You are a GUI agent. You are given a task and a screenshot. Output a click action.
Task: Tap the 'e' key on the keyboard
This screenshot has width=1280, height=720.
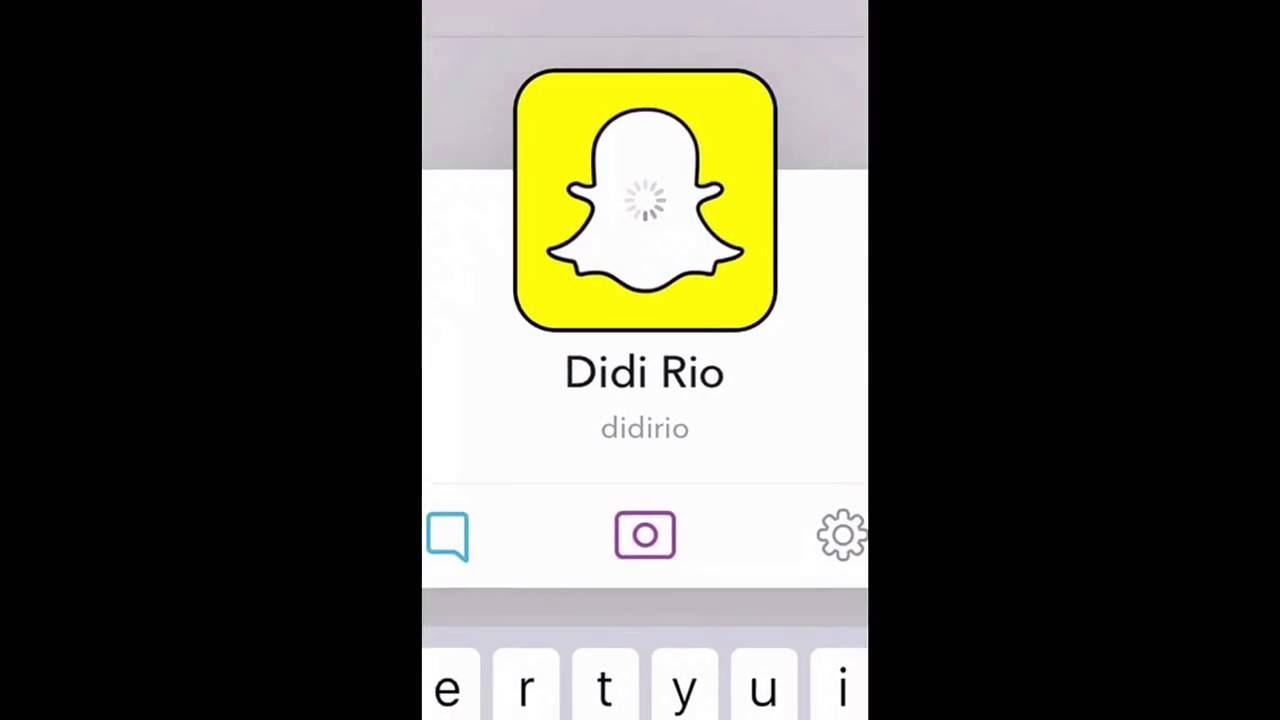(x=450, y=686)
